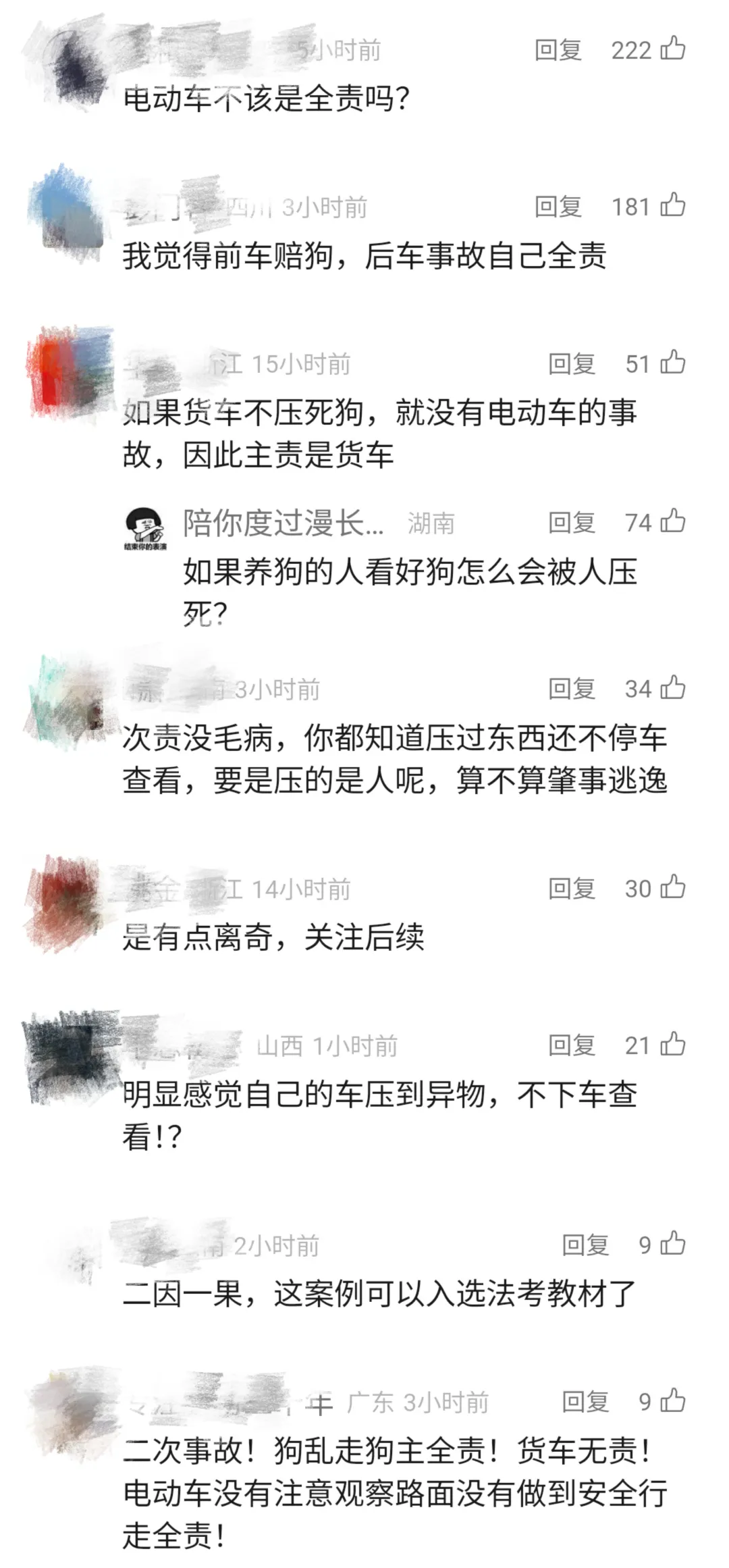
Task: Reply to 陪你度过漫长… from 湖南
Action: pyautogui.click(x=571, y=522)
